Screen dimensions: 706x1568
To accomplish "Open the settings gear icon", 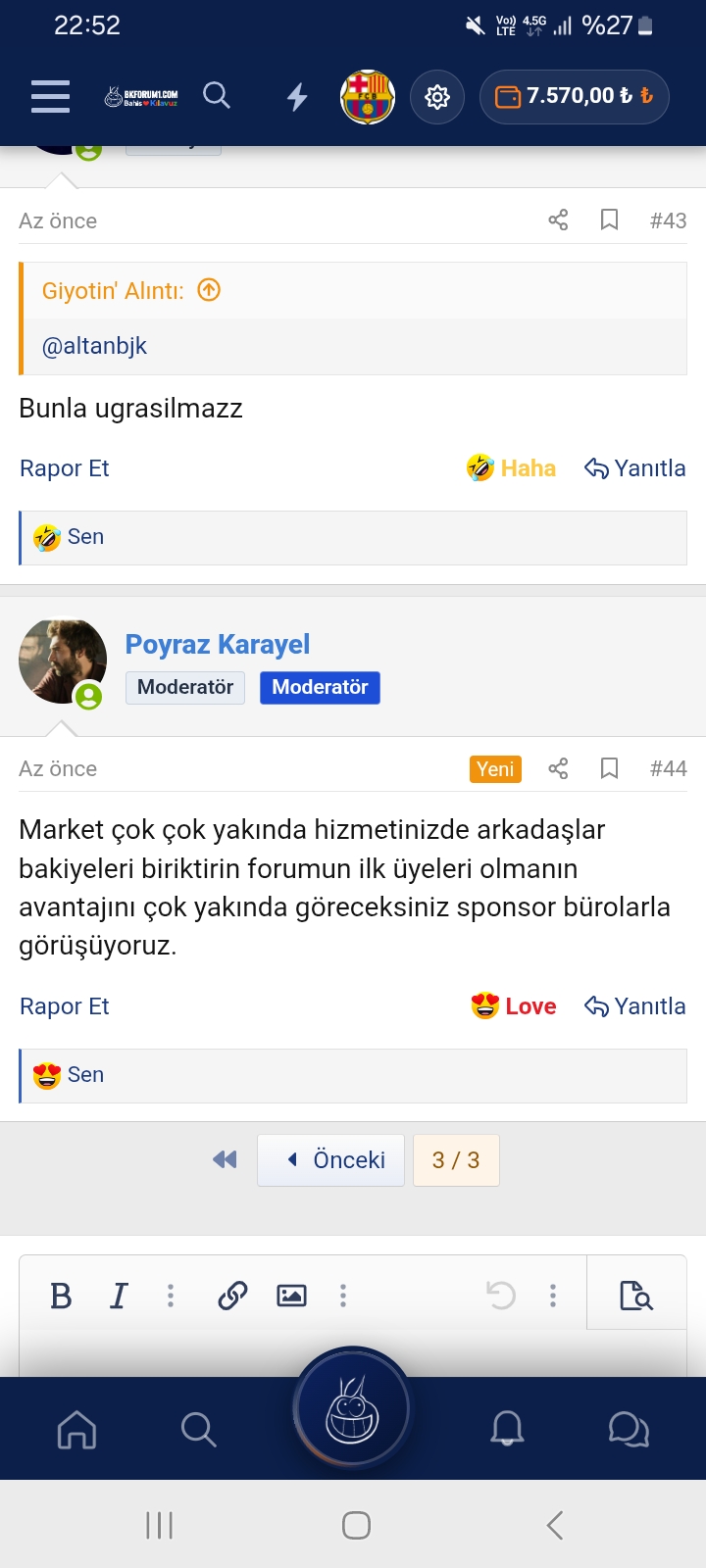I will [437, 96].
